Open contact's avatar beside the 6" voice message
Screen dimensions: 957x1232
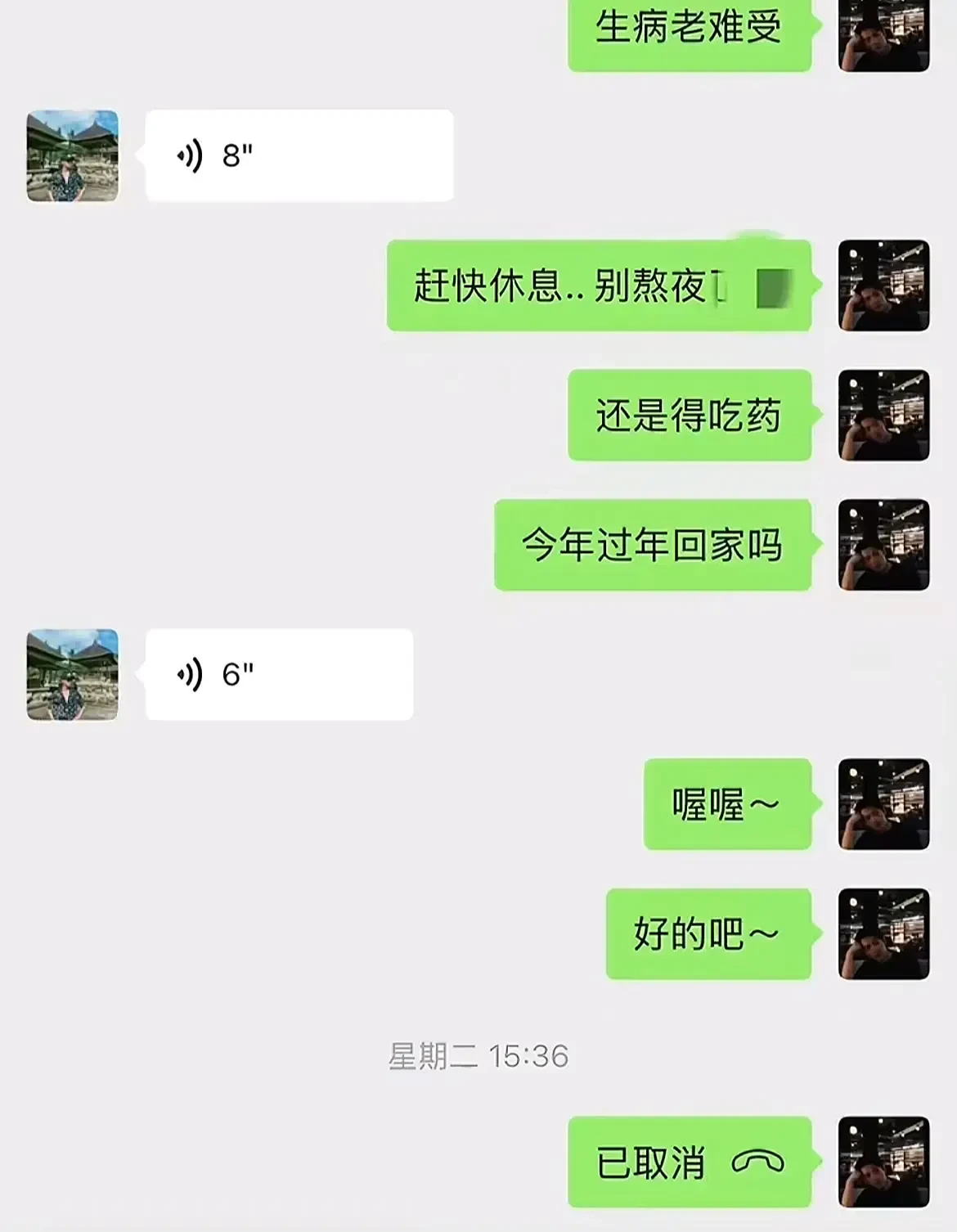click(x=73, y=675)
